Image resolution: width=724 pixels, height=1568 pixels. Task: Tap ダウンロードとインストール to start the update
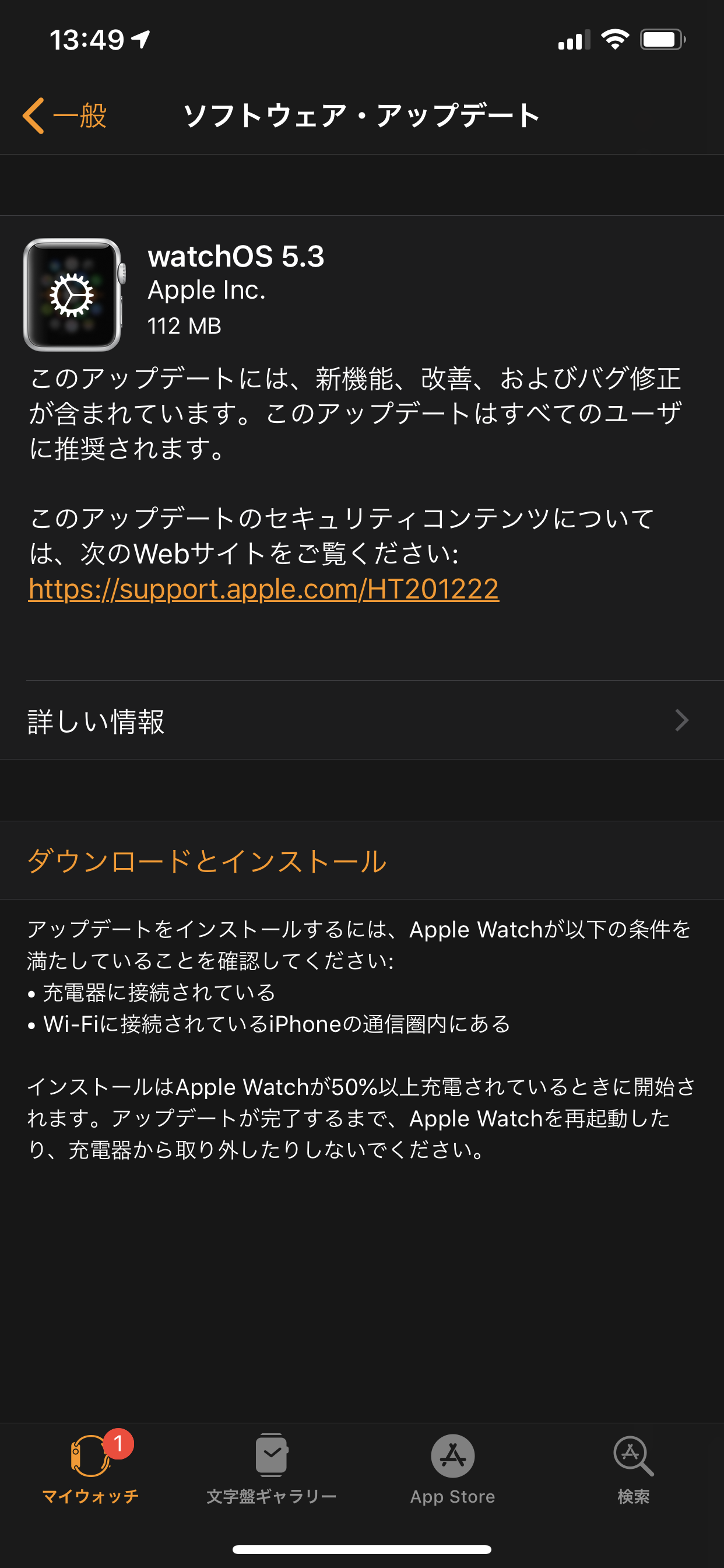(x=207, y=860)
